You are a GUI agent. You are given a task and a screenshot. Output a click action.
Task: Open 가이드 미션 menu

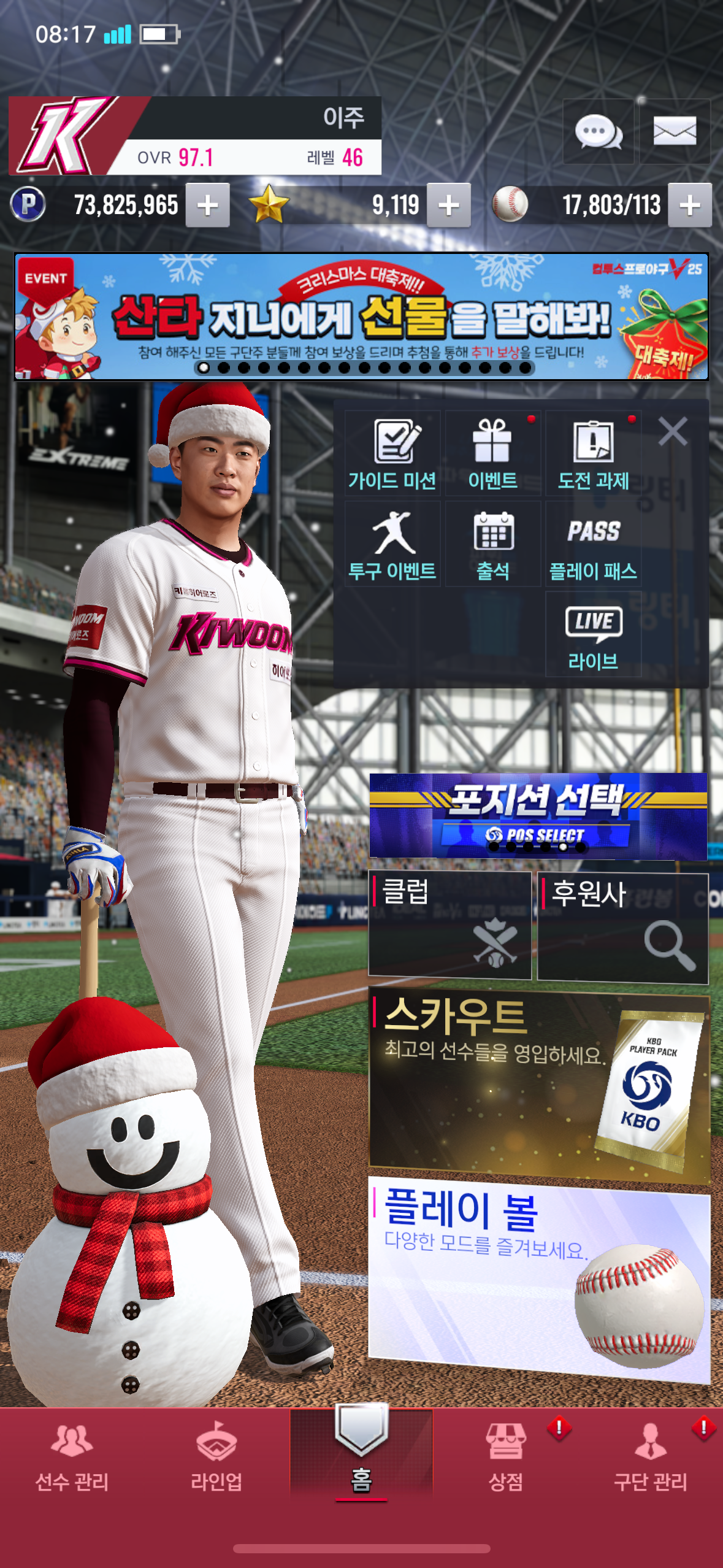[392, 453]
